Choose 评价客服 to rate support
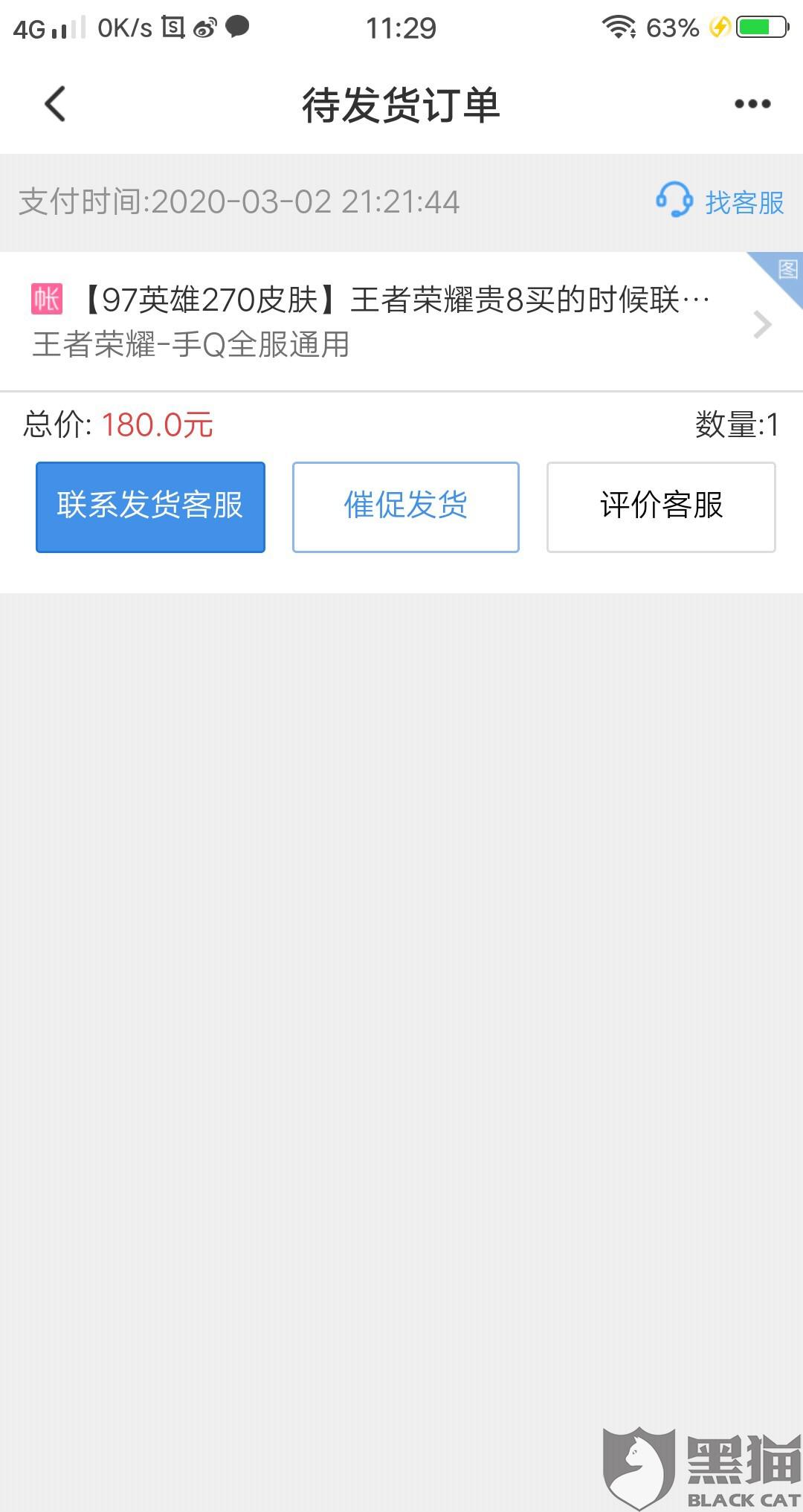 661,506
